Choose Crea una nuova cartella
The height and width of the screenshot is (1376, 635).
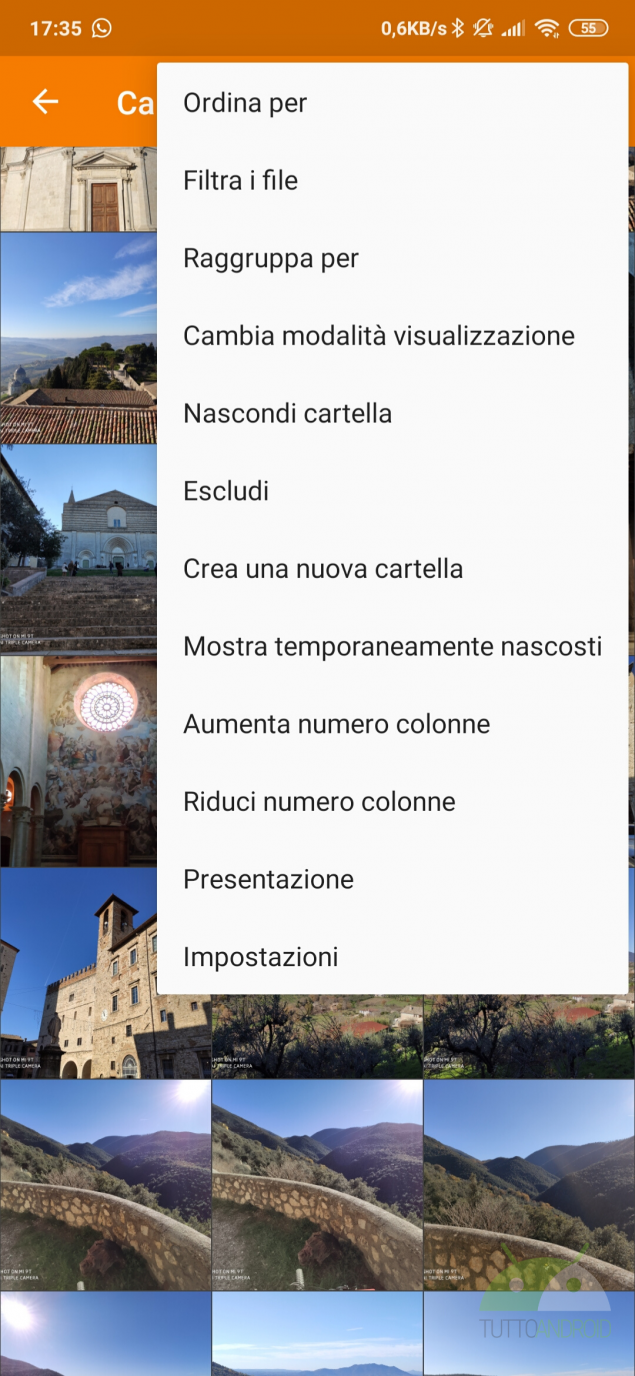coord(323,569)
